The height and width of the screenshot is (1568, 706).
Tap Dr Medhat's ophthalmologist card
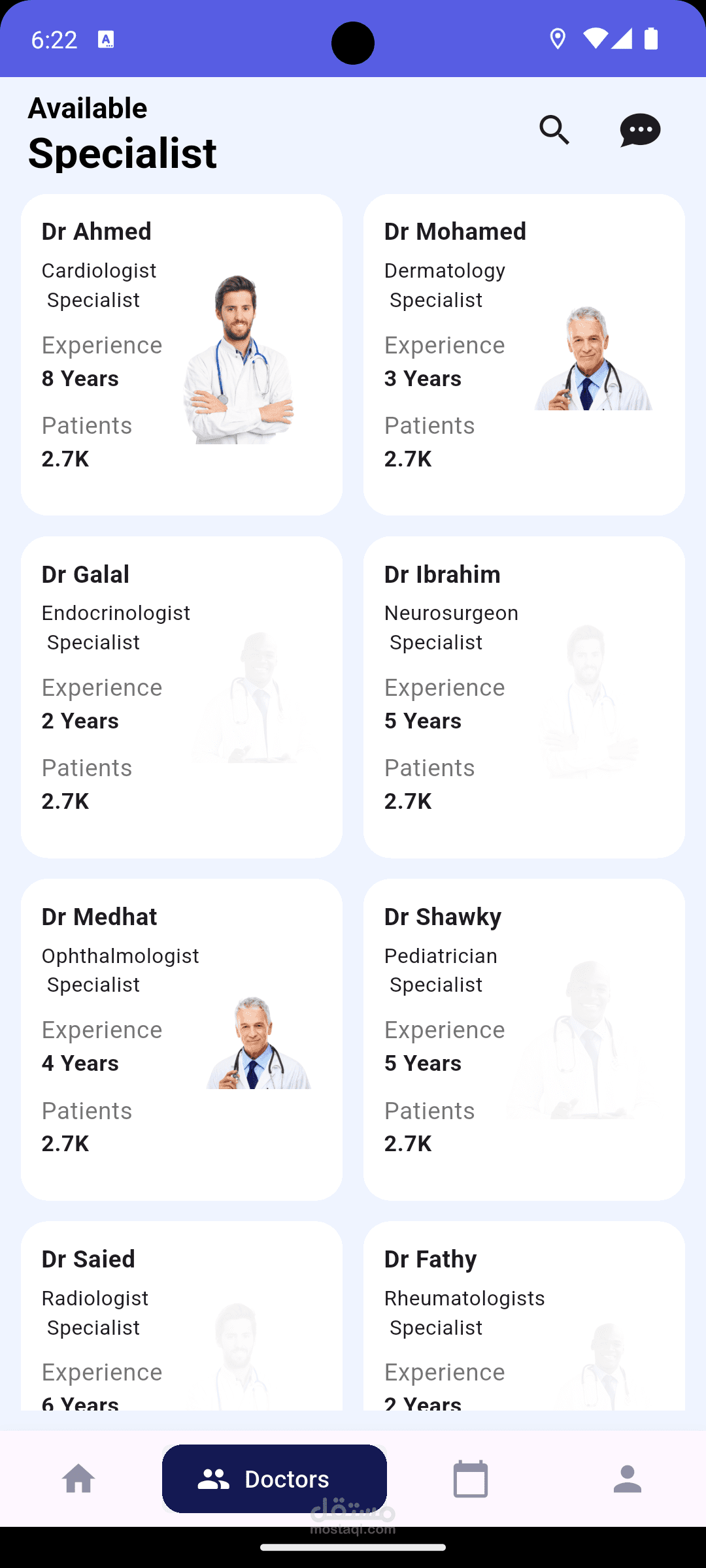182,1039
